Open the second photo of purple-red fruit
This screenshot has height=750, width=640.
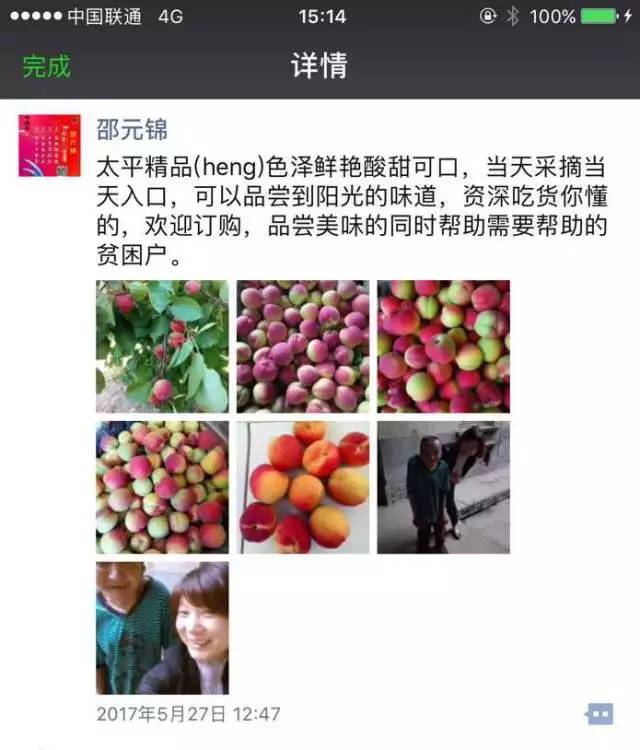tap(302, 346)
